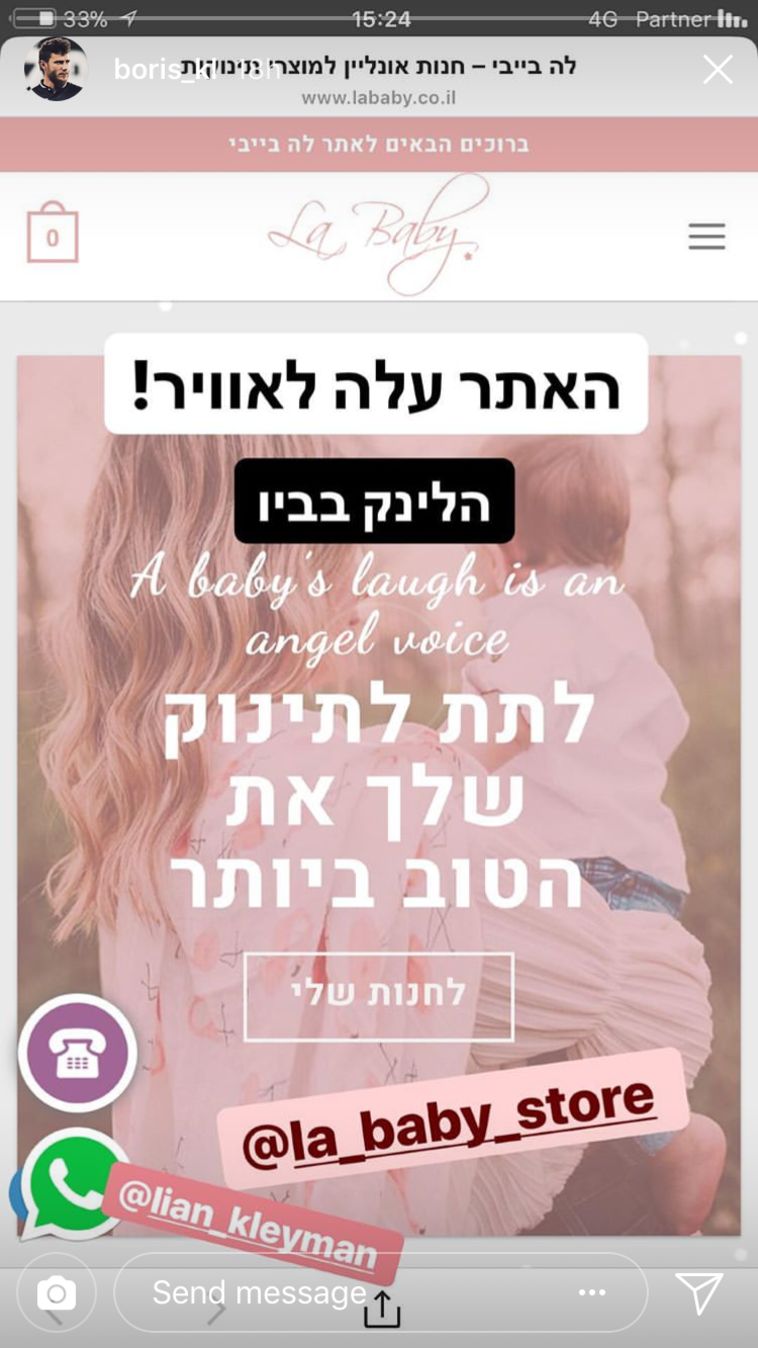Viewport: 758px width, 1348px height.
Task: Open boris's profile picture
Action: [55, 69]
